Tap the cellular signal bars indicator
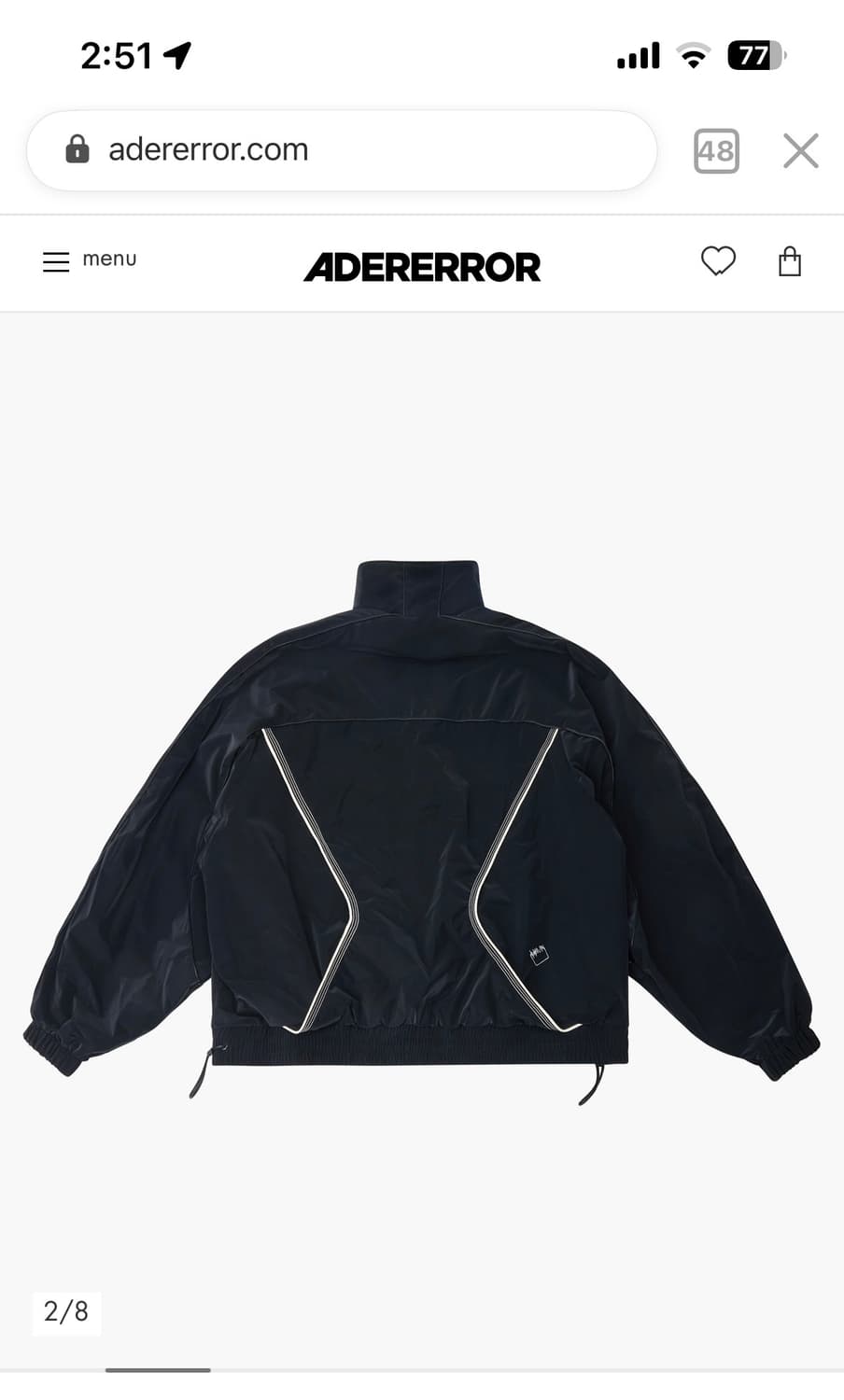Screen dimensions: 844x1400 pyautogui.click(x=637, y=56)
